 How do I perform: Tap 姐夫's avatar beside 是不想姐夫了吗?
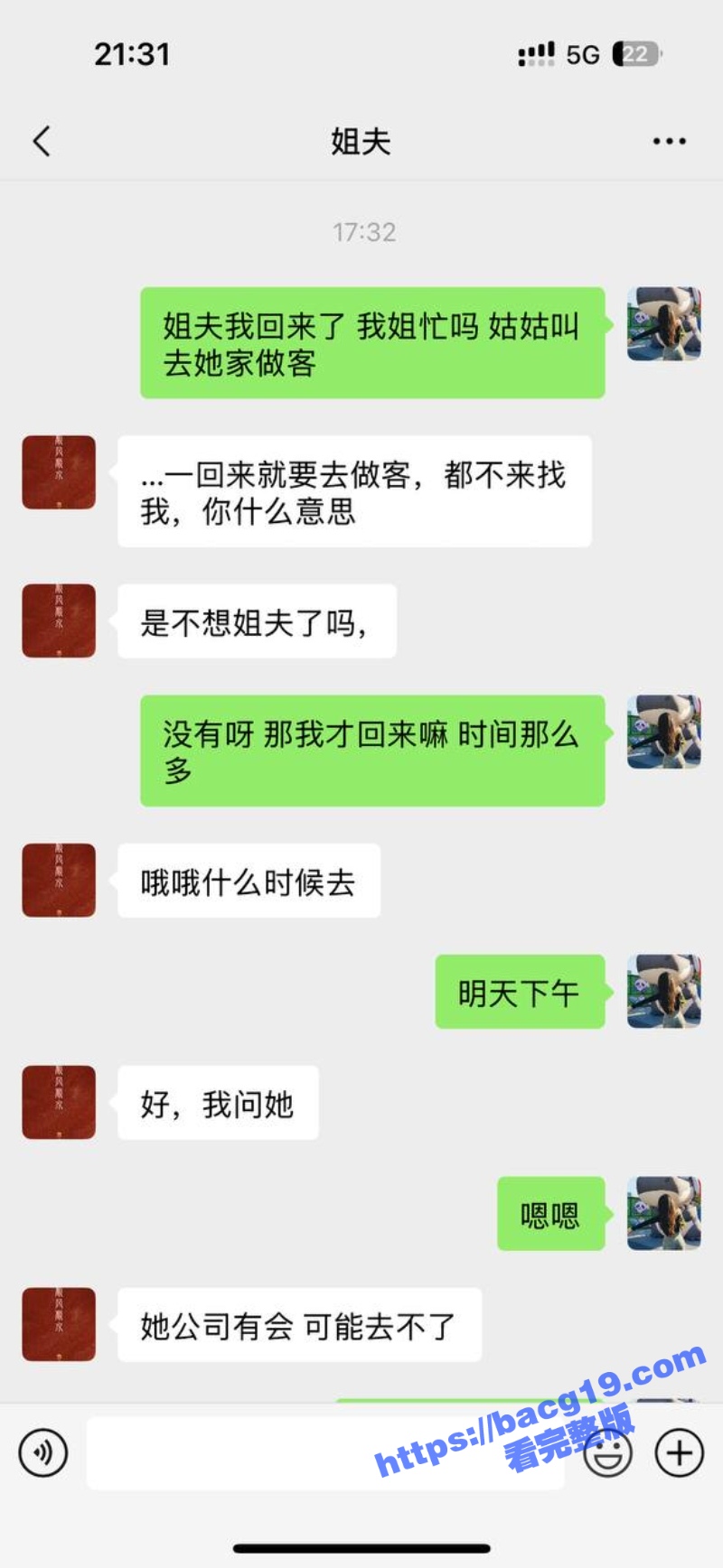[59, 621]
